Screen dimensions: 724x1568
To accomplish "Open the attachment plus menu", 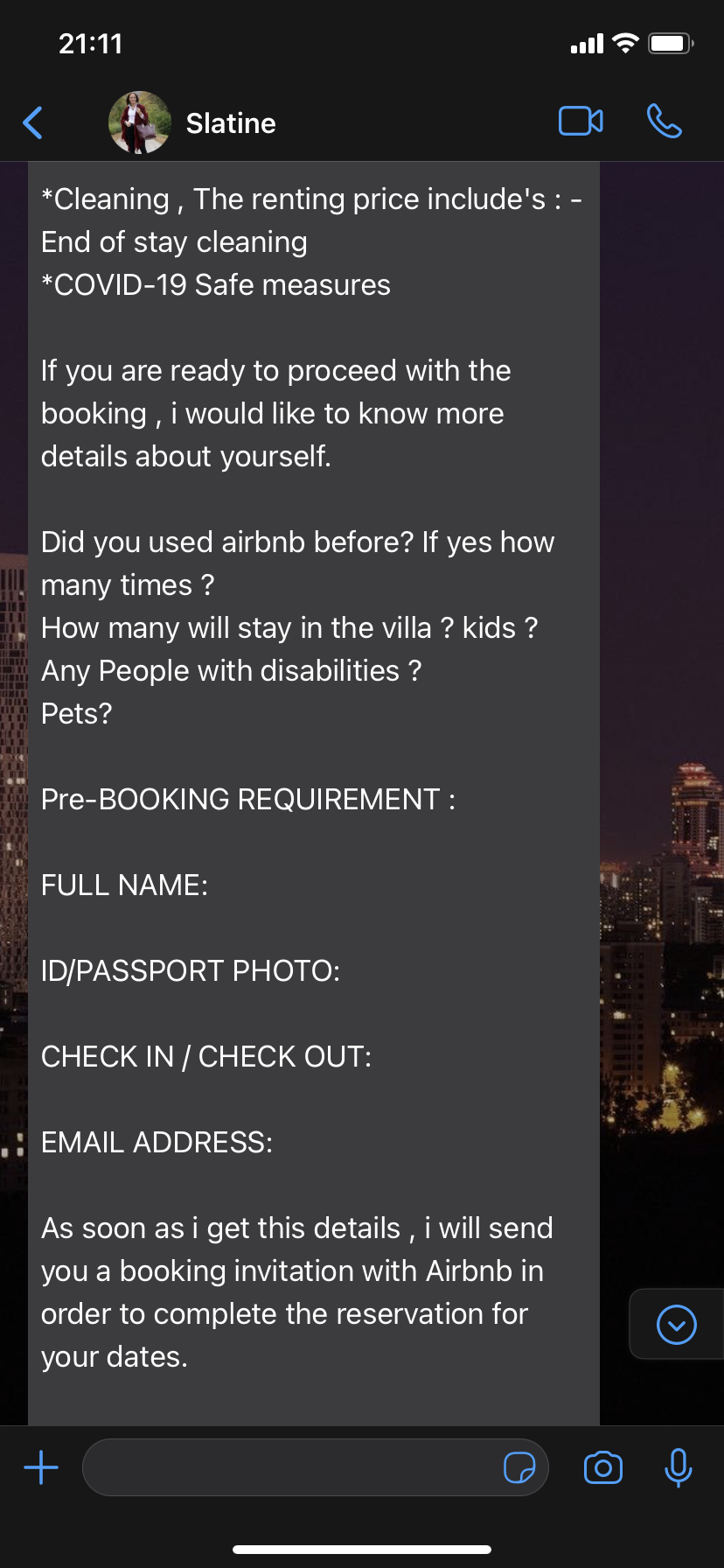I will click(x=41, y=1467).
